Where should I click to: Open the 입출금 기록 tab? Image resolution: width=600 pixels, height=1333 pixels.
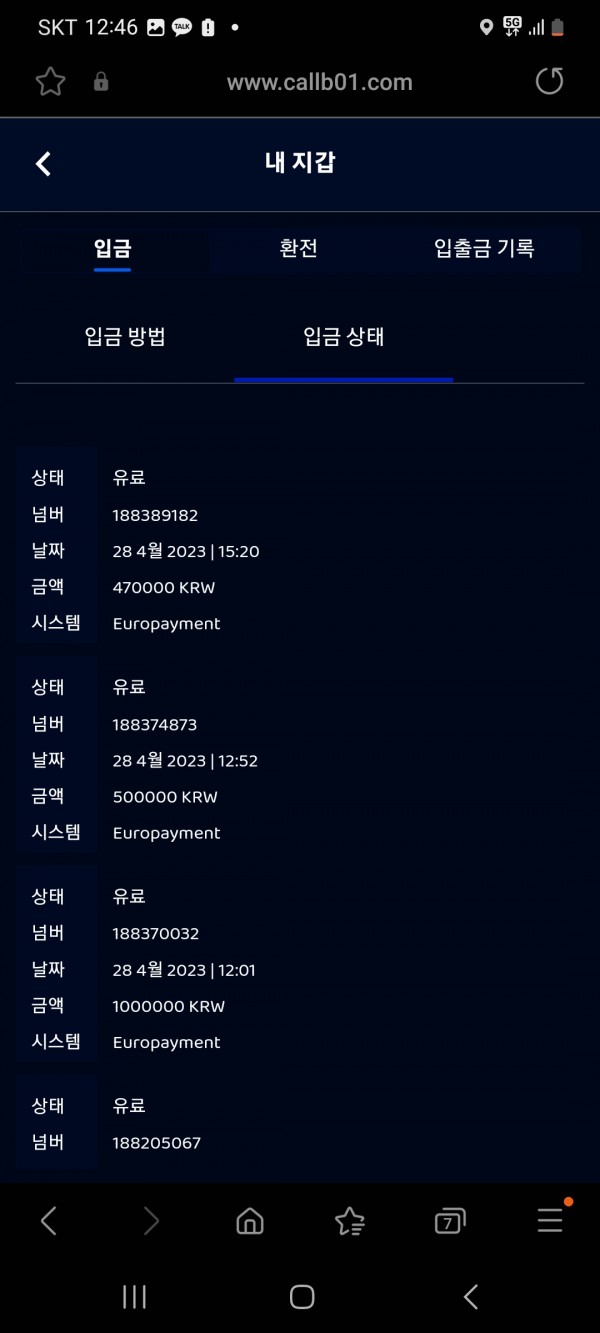[484, 249]
